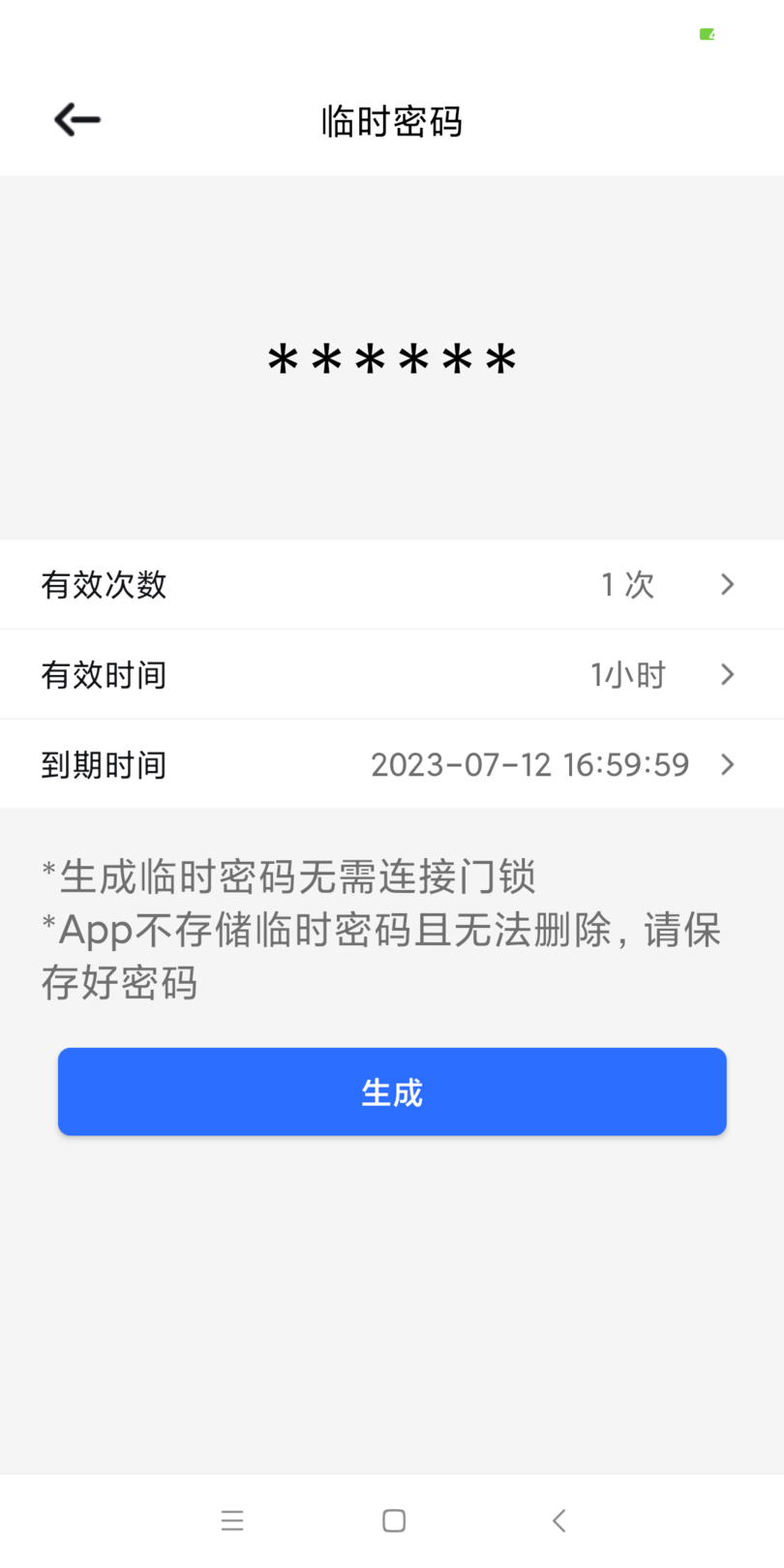Tap the home button in navigation bar

(x=392, y=1520)
